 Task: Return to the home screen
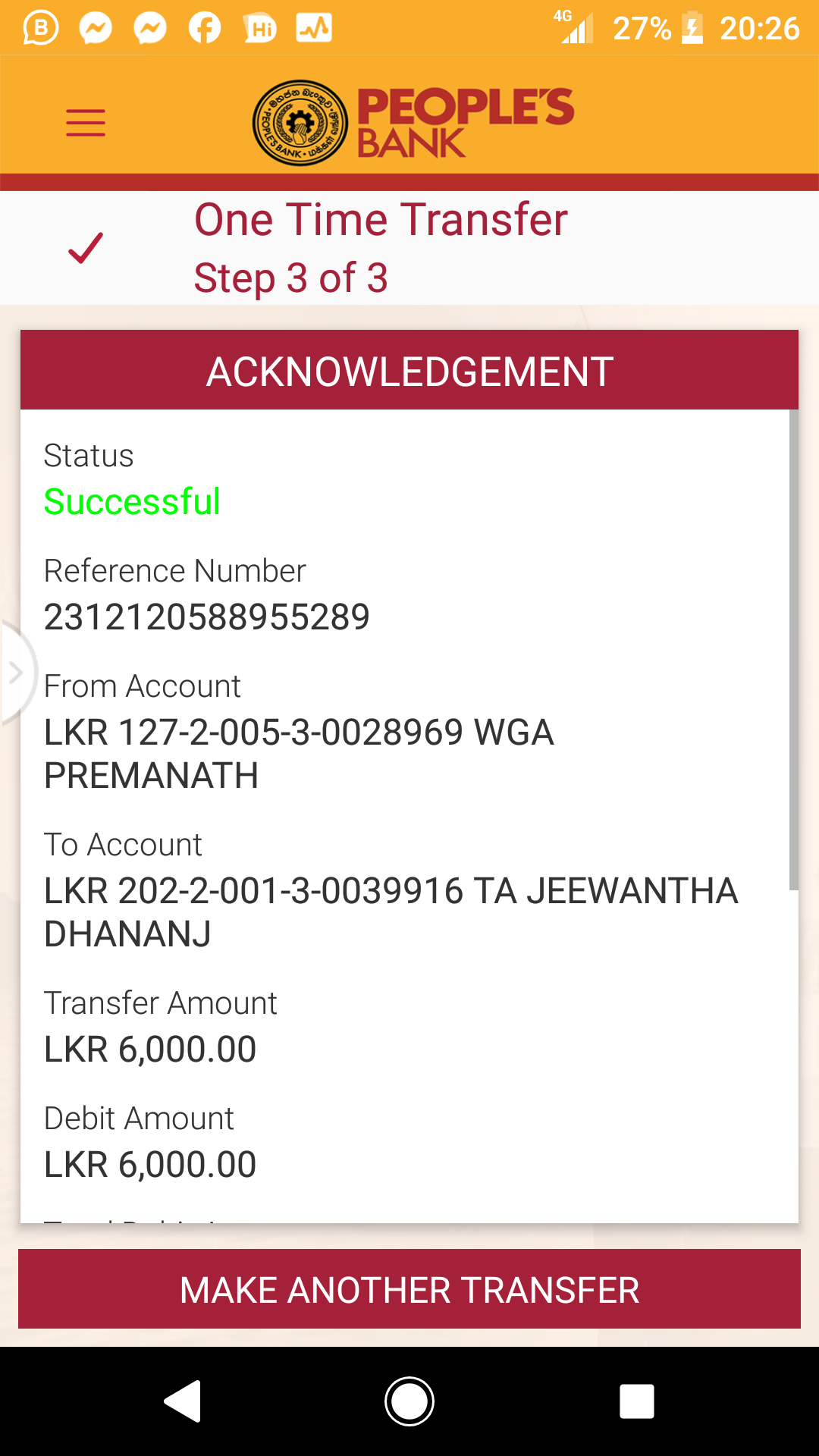pos(409,1401)
